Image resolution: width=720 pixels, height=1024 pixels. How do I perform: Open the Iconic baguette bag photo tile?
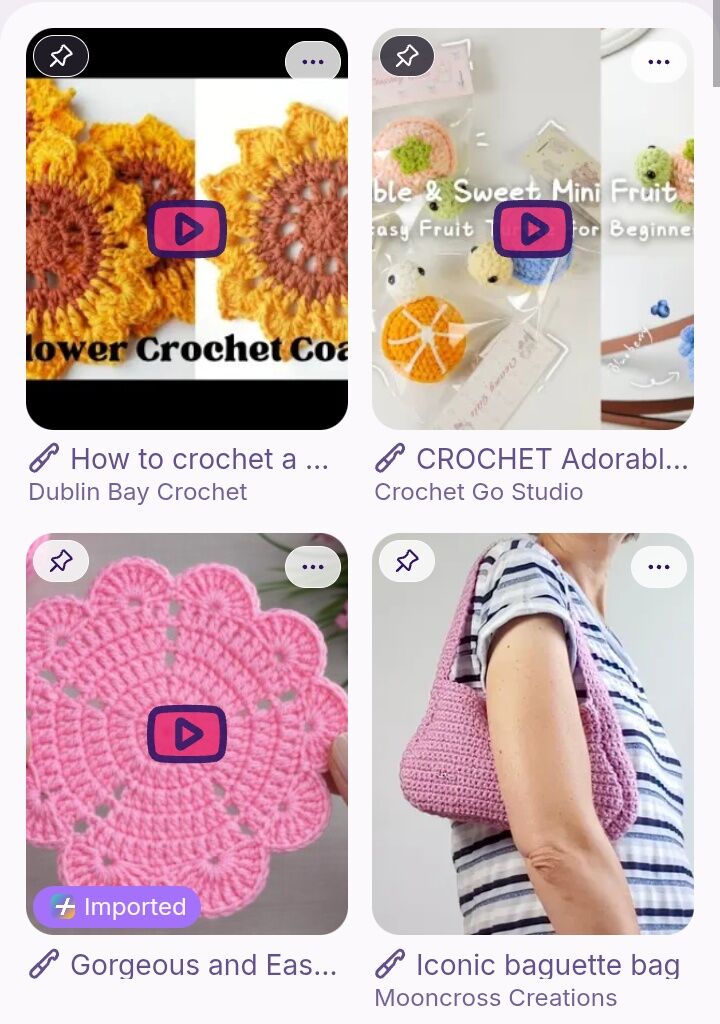tap(533, 760)
